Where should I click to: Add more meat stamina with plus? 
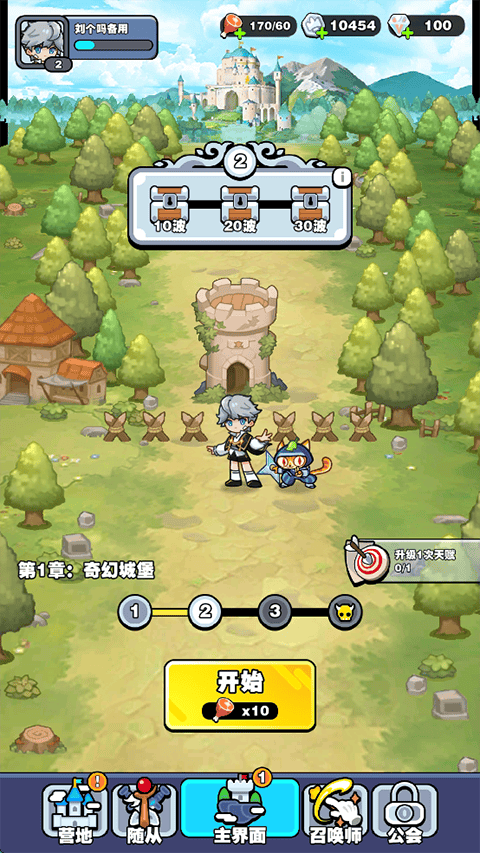point(238,33)
